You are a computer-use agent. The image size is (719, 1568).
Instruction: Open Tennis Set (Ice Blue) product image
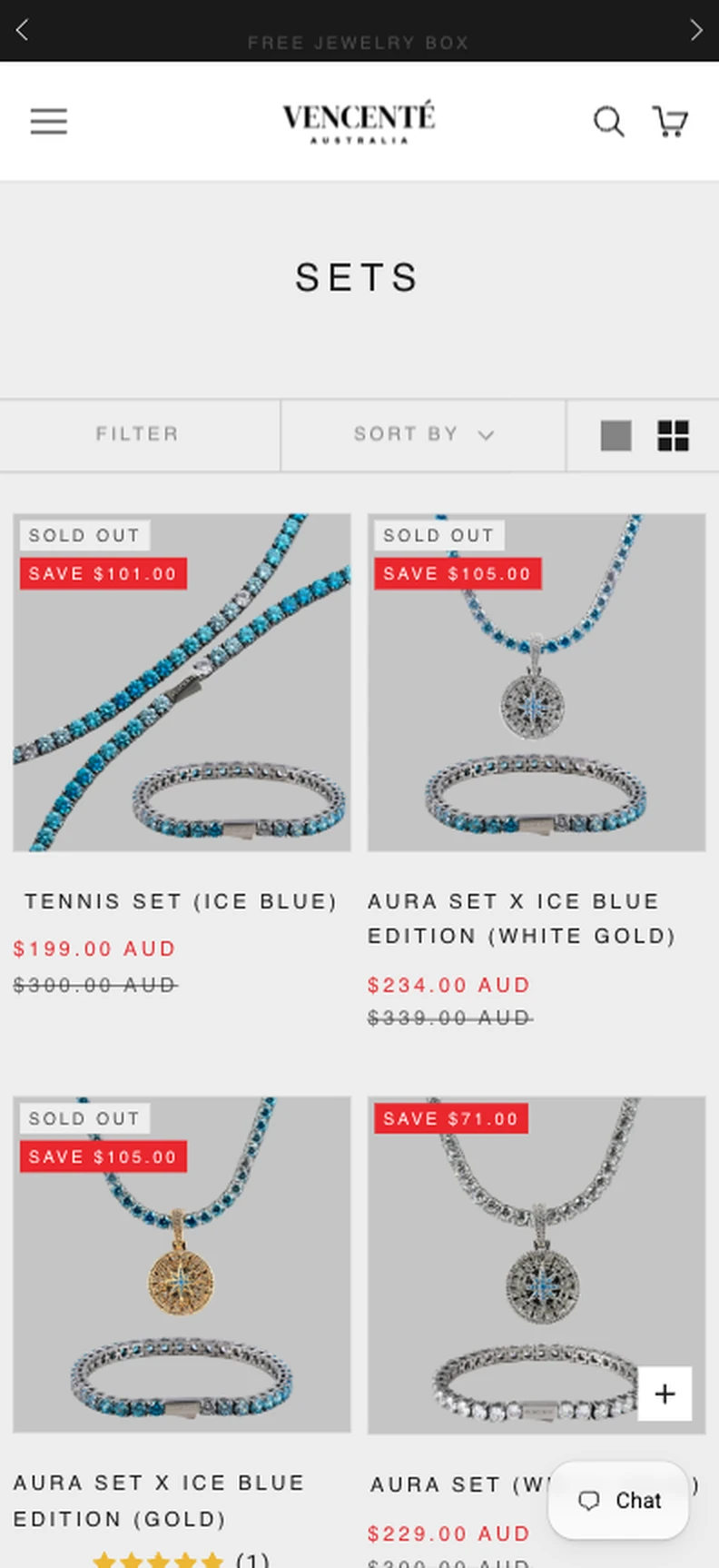pyautogui.click(x=182, y=682)
